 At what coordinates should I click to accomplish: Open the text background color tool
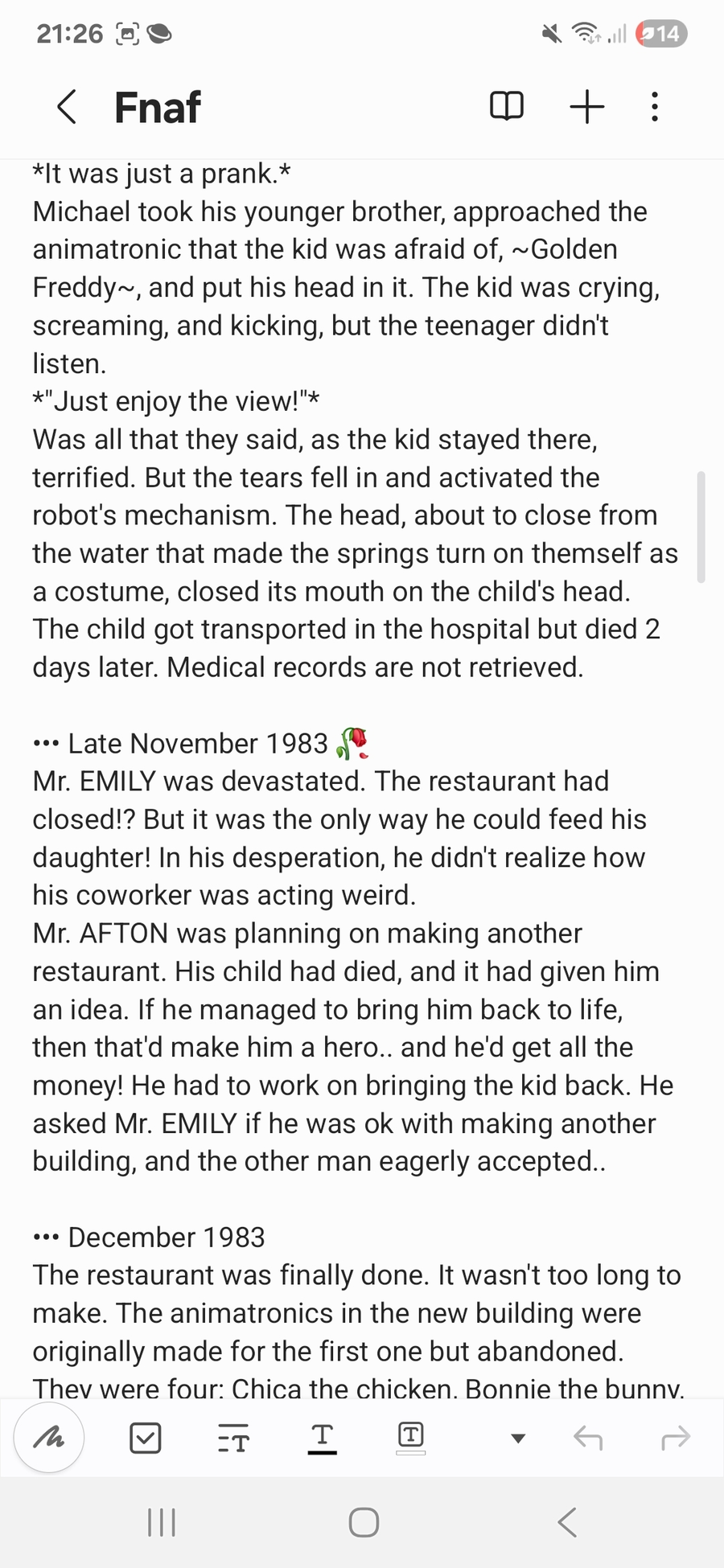pos(411,1438)
